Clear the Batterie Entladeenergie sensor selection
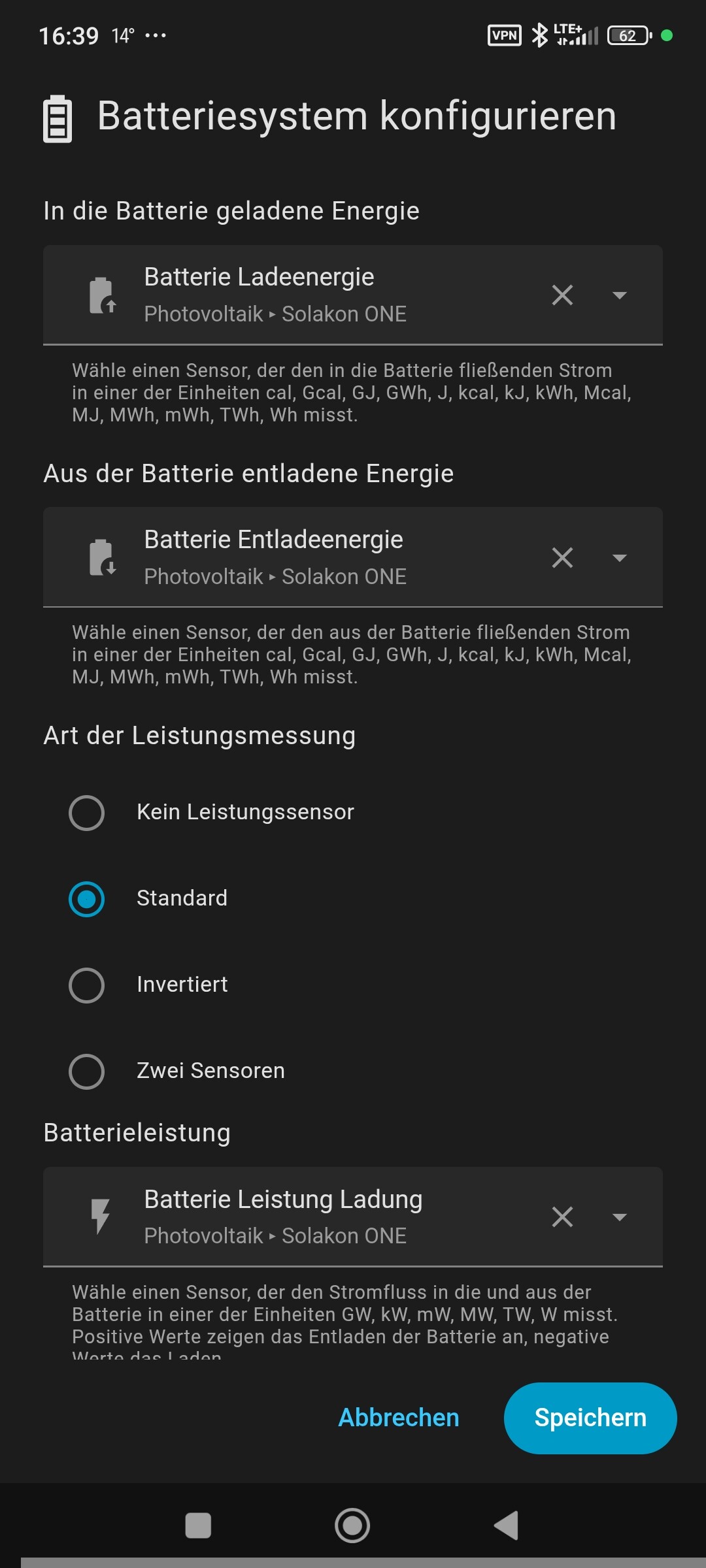706x1568 pixels. point(562,558)
